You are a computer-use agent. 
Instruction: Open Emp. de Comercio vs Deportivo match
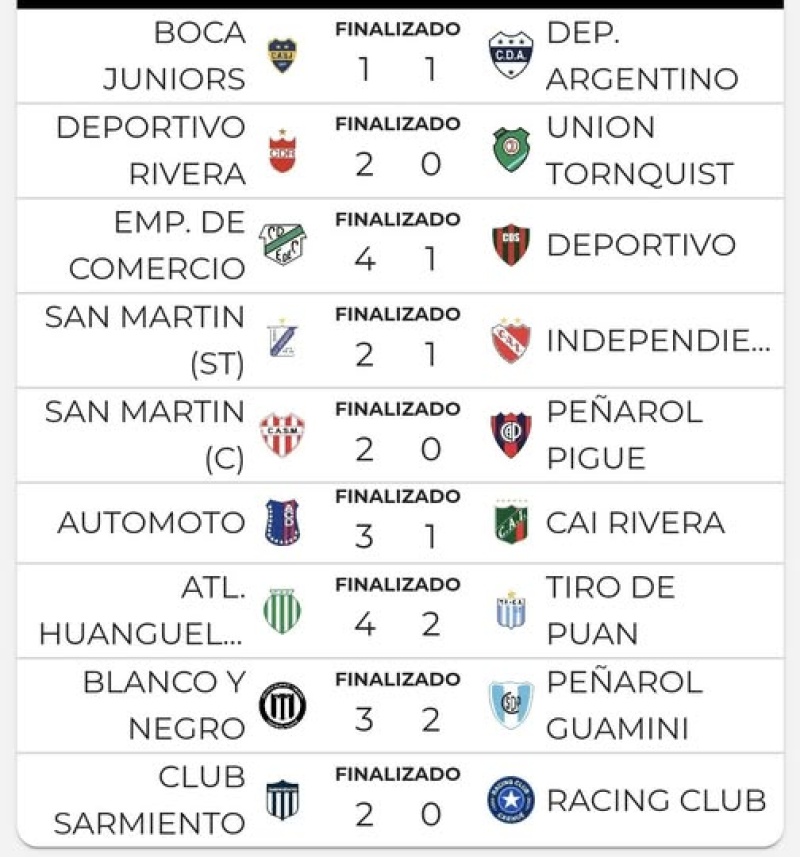click(x=398, y=246)
